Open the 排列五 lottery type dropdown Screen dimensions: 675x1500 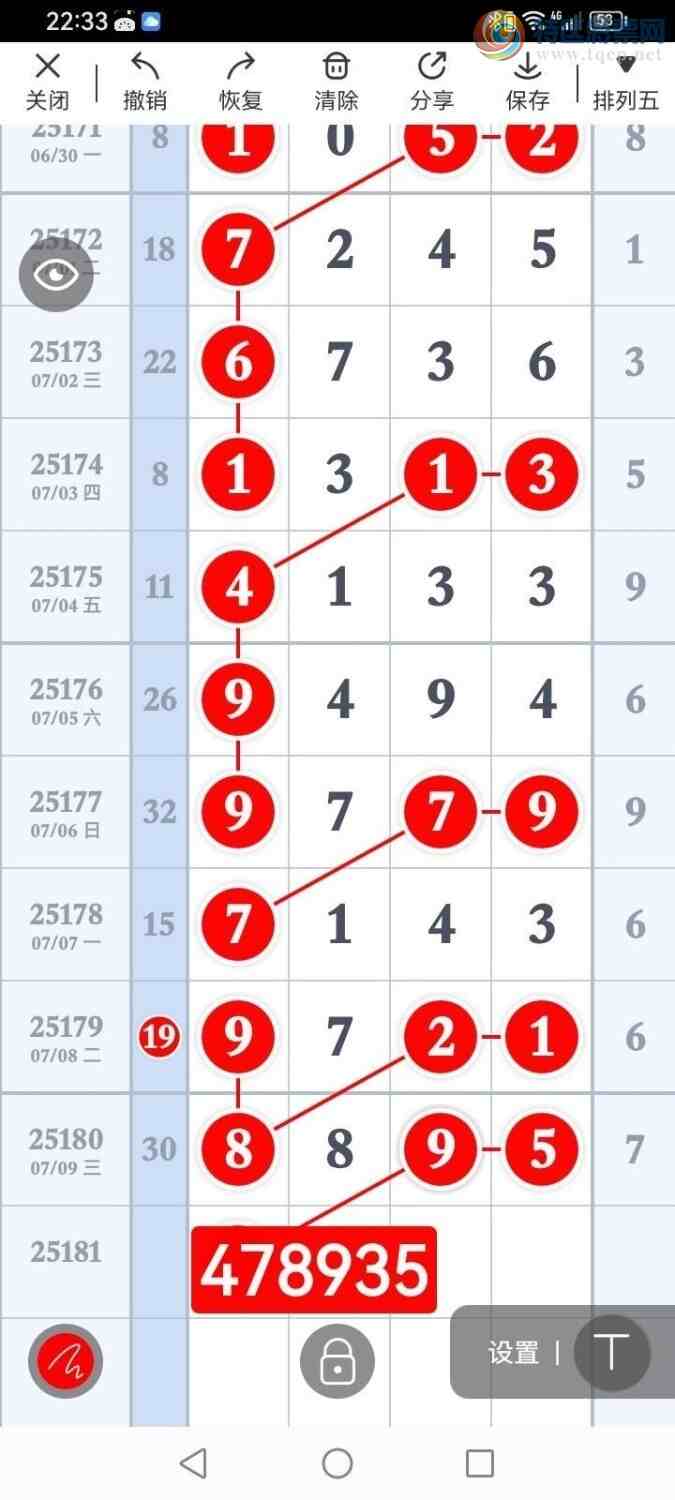pyautogui.click(x=626, y=82)
